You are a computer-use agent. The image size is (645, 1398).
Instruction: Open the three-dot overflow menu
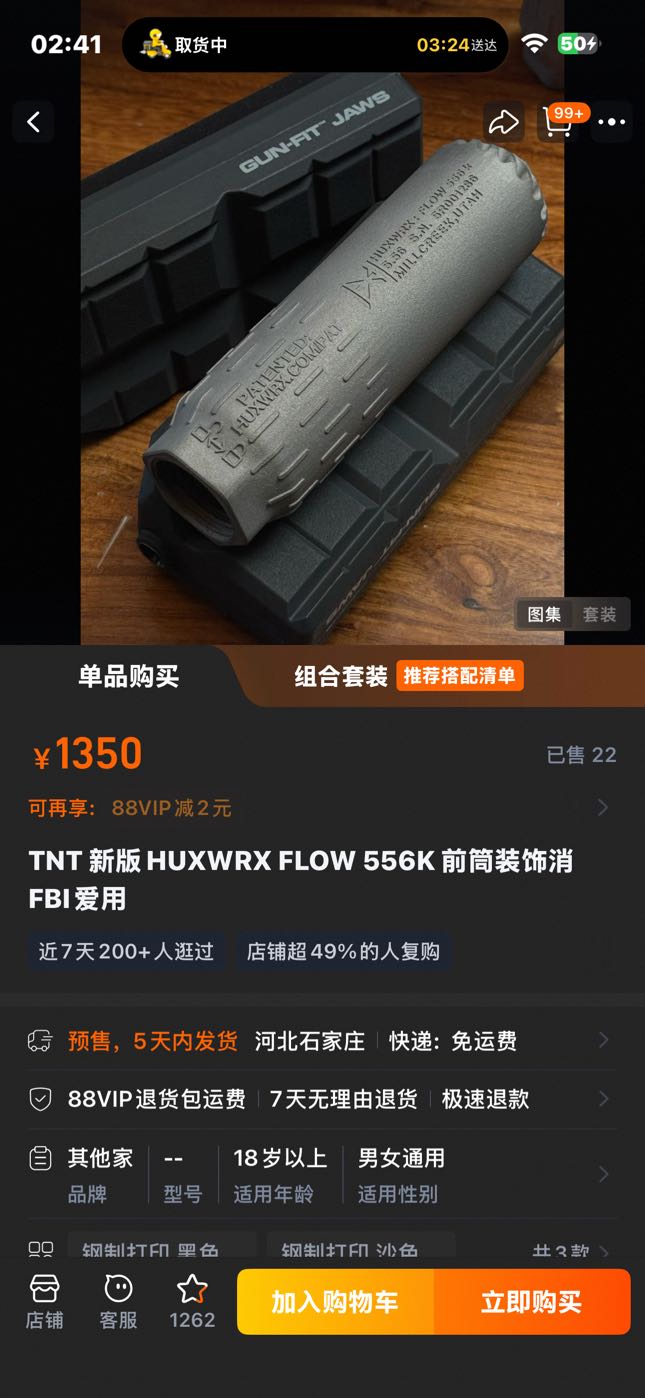tap(611, 122)
